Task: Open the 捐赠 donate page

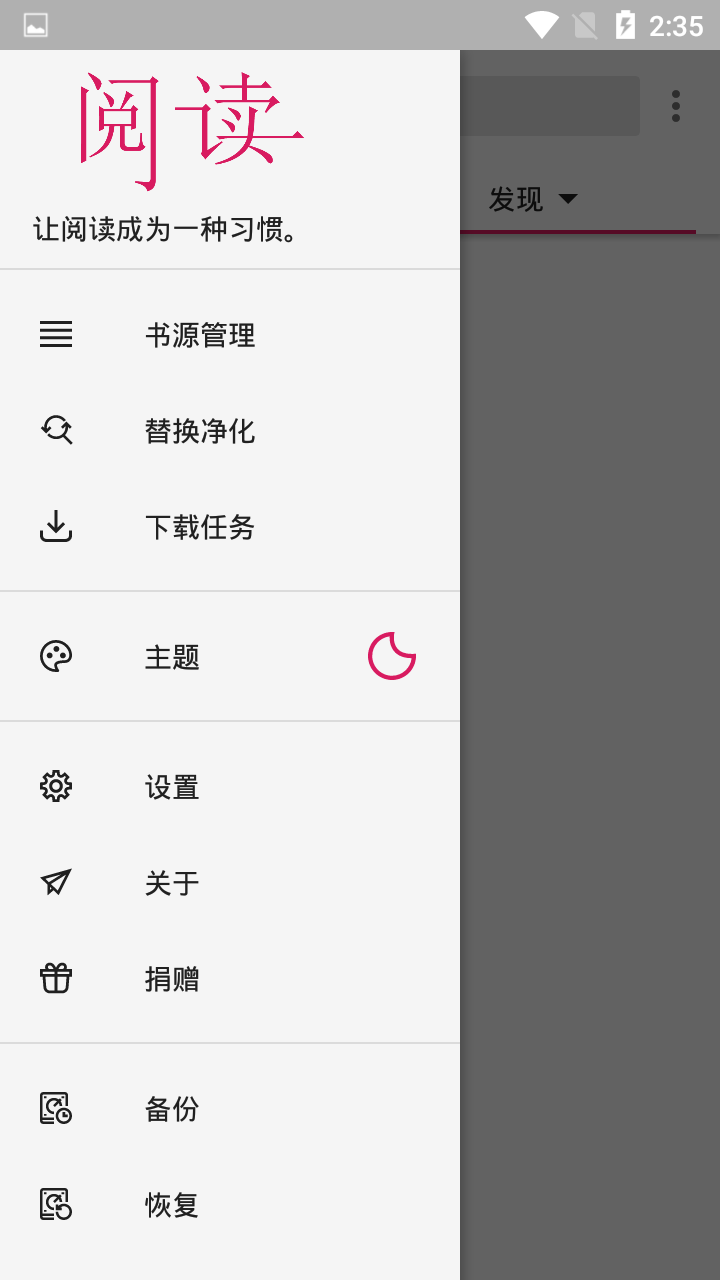Action: 172,979
